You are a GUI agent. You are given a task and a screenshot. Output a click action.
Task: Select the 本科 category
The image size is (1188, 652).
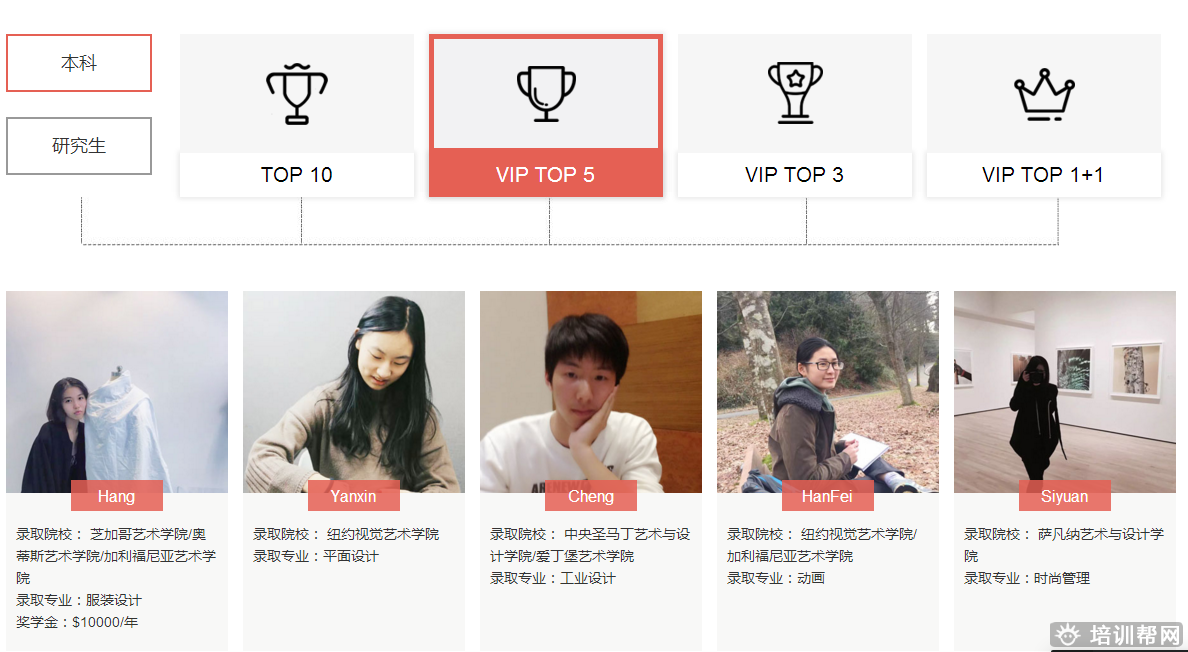pos(79,63)
